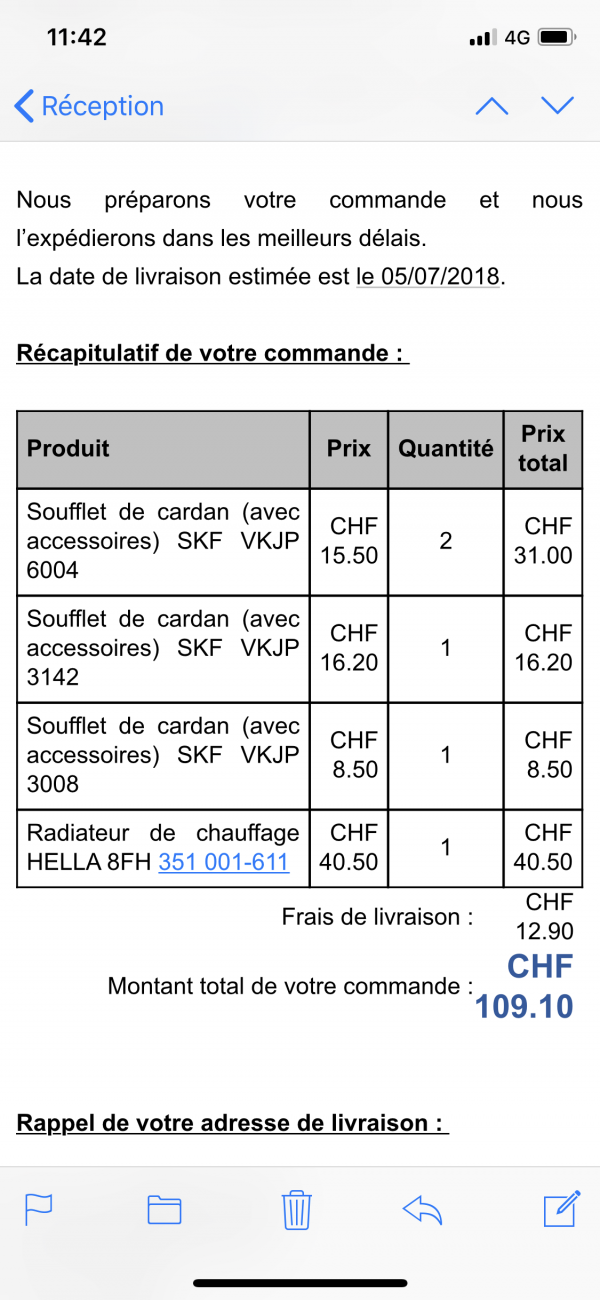
Task: Reply to this email
Action: tap(422, 1210)
